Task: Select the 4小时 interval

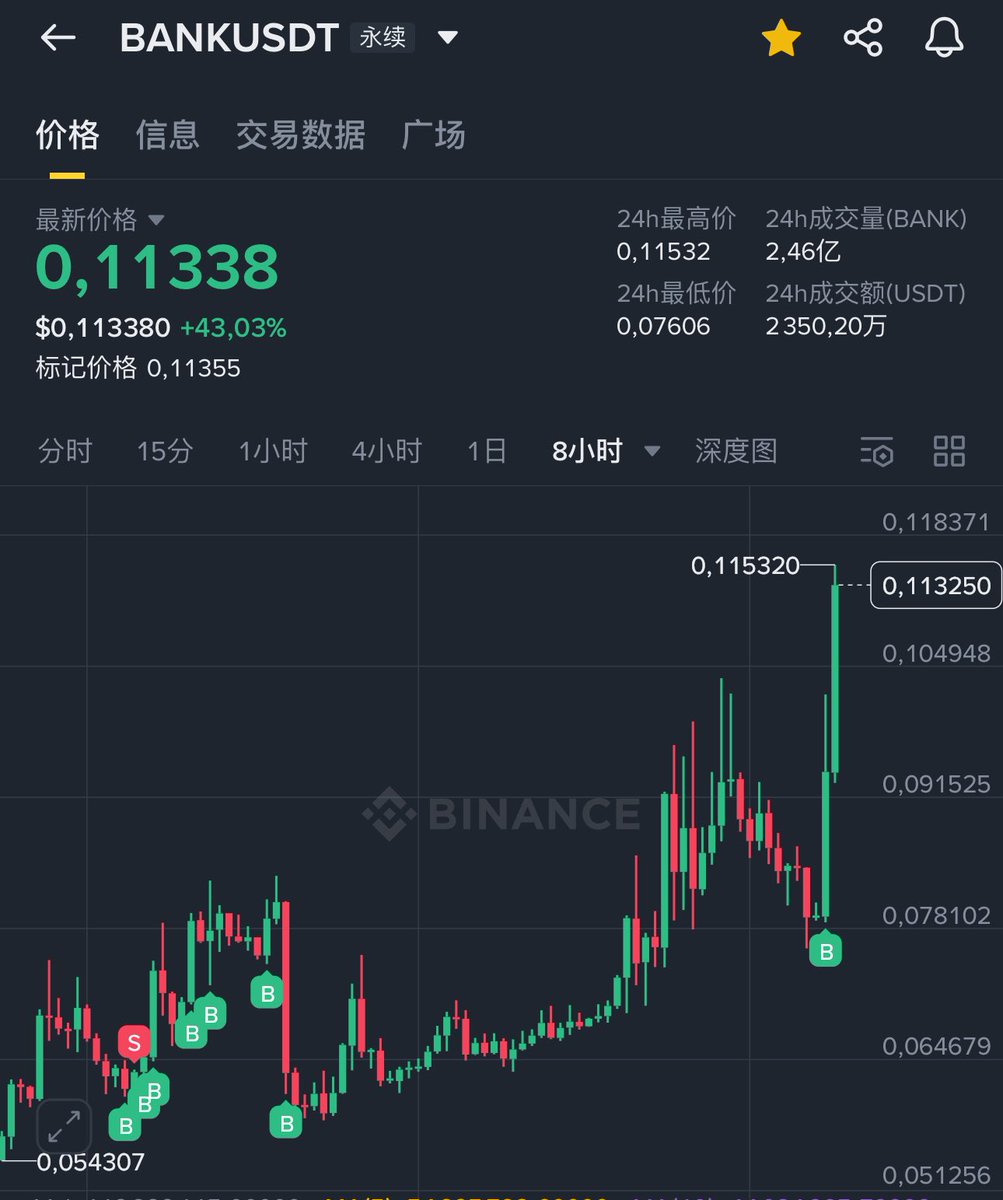Action: pyautogui.click(x=386, y=451)
